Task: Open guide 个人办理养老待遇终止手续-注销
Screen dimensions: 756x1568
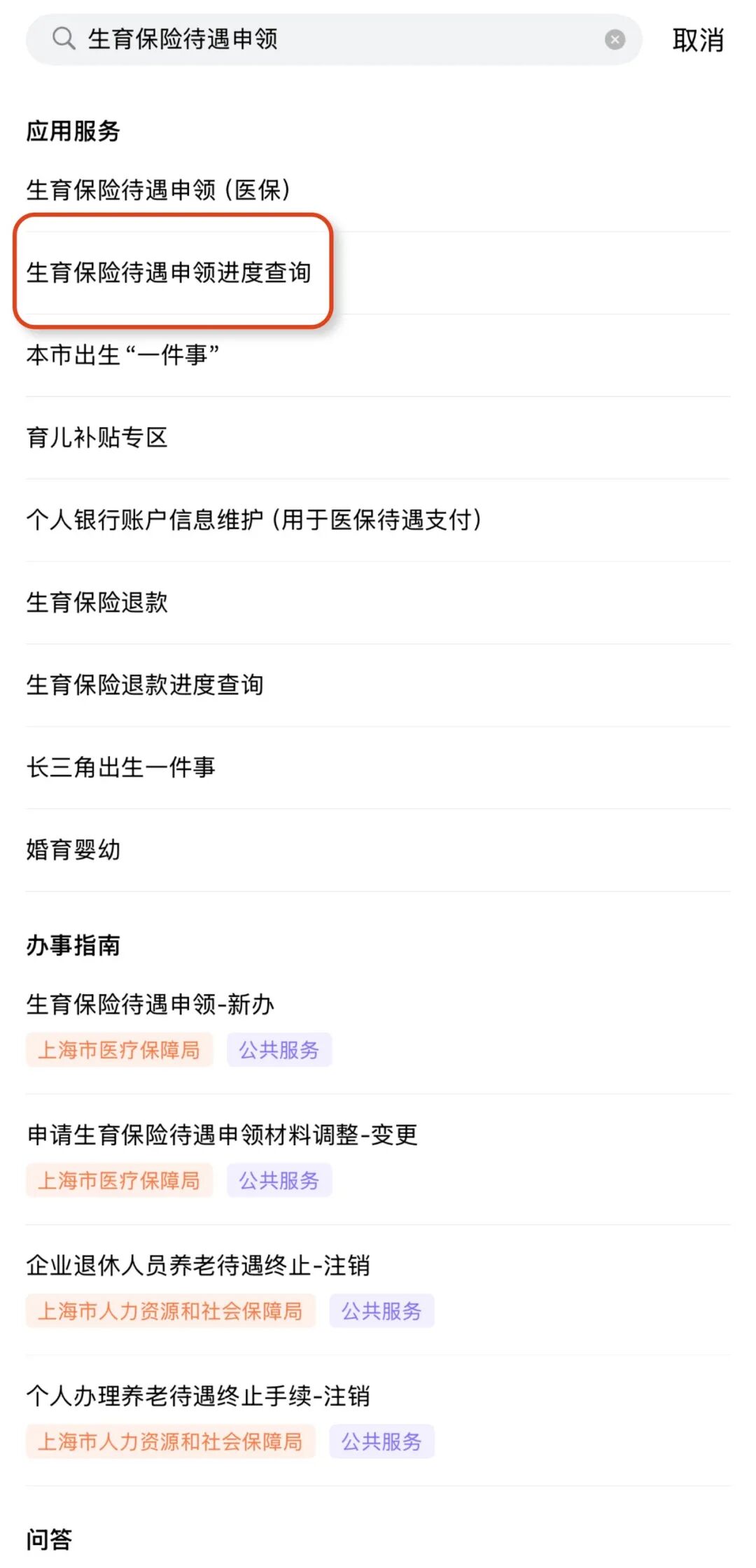Action: pos(378,1420)
